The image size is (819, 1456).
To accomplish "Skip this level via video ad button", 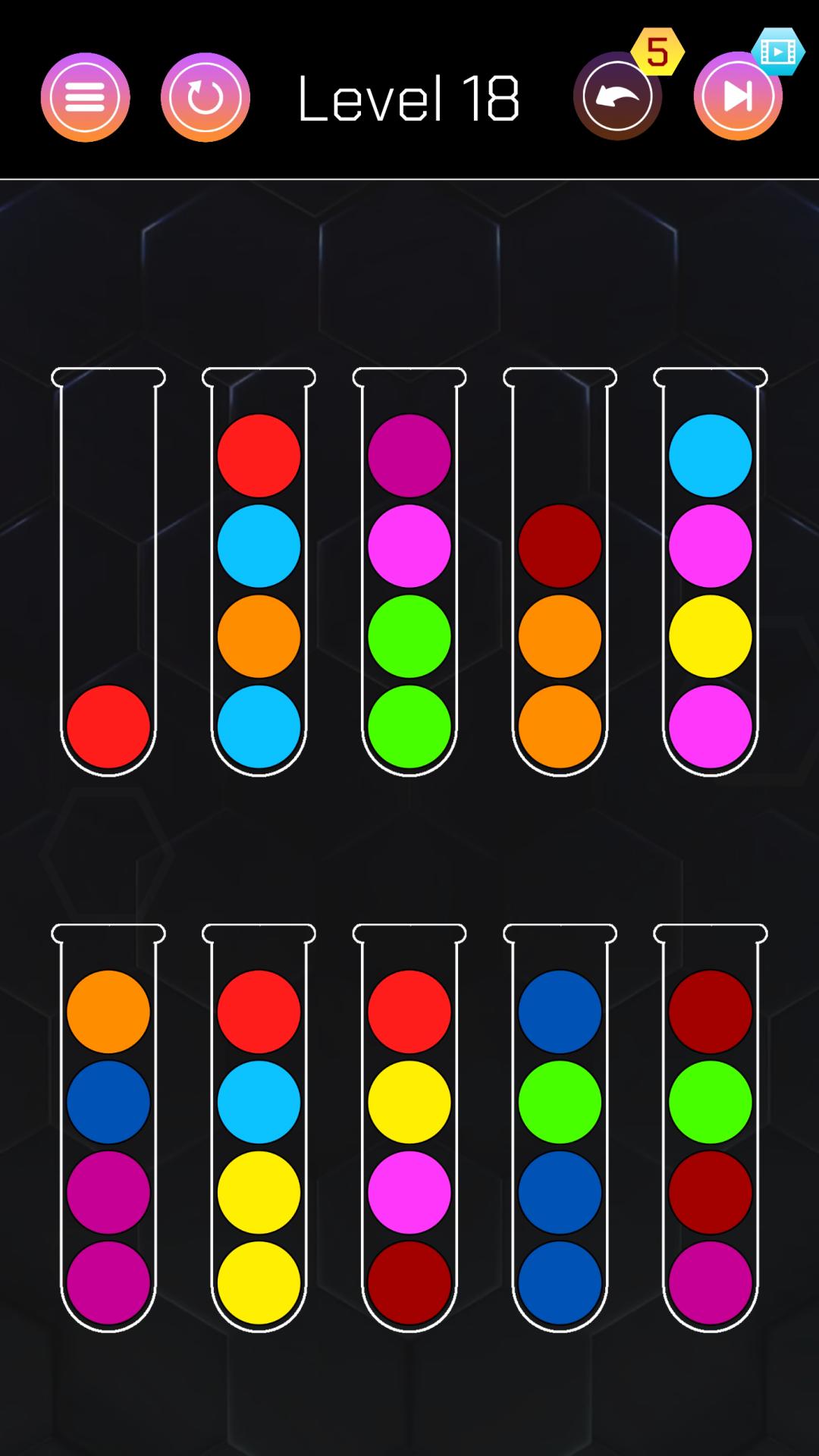I will pos(738,96).
